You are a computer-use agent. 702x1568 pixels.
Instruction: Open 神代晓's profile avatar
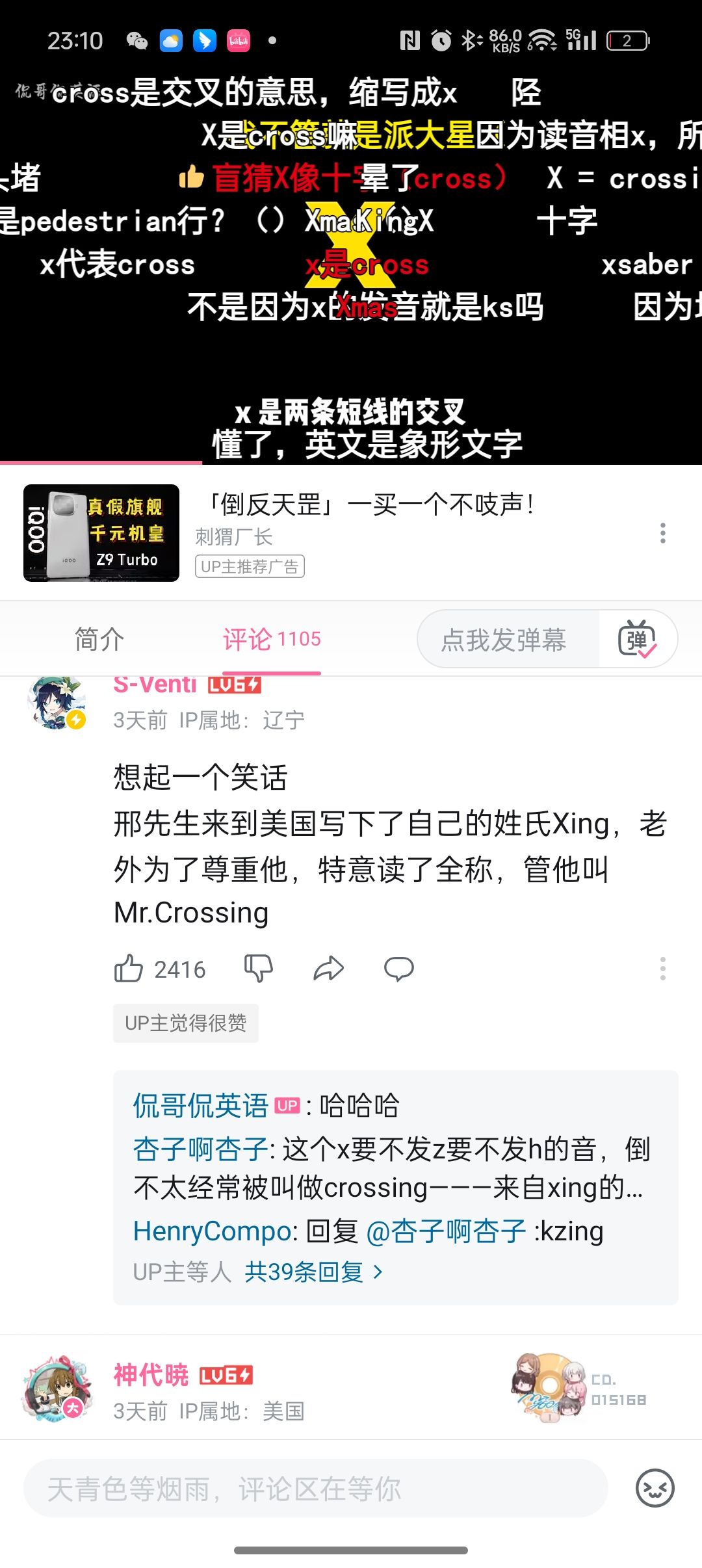pos(57,1389)
